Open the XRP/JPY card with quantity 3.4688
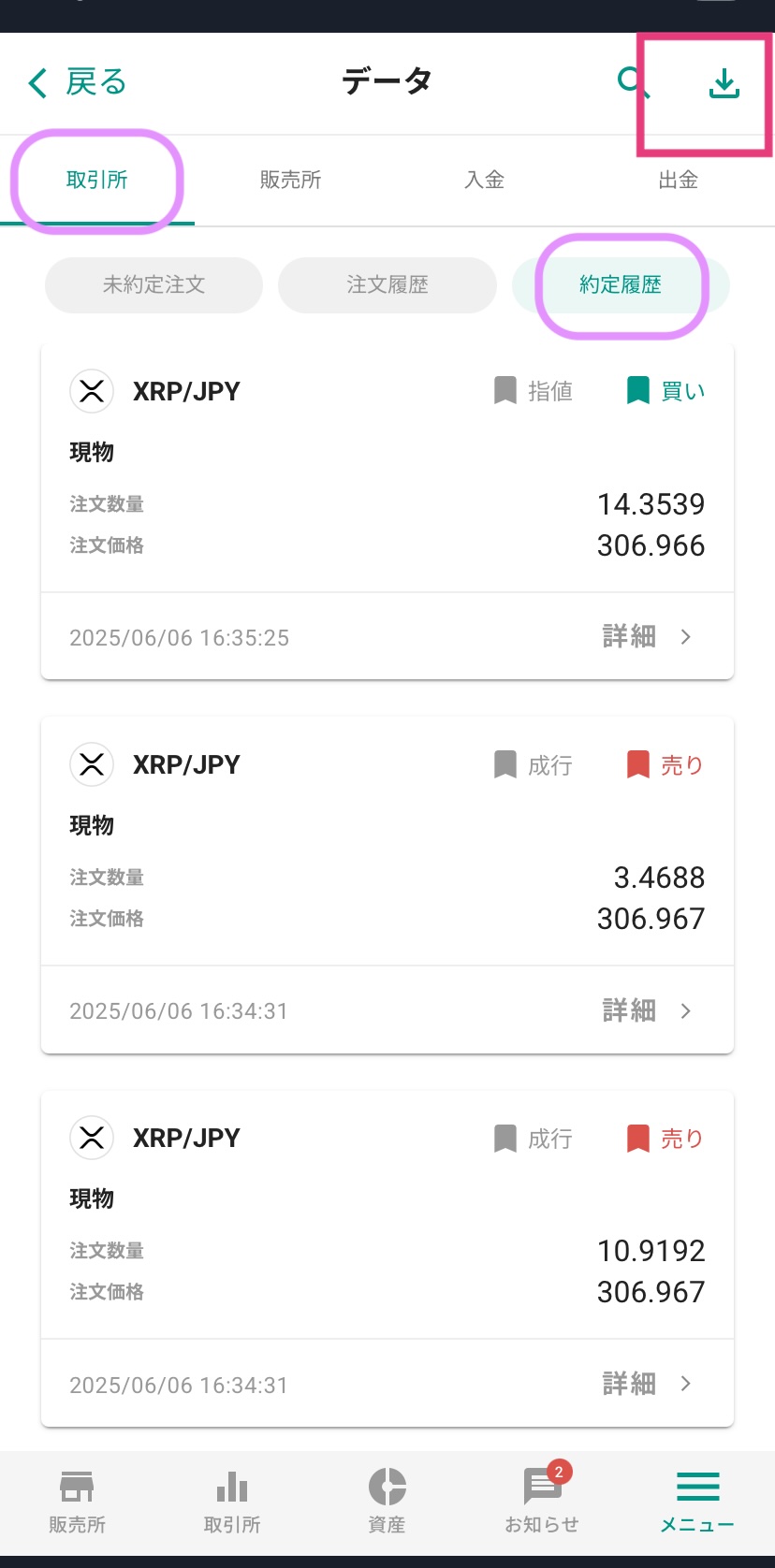Screen dimensions: 775x1568 point(387,885)
